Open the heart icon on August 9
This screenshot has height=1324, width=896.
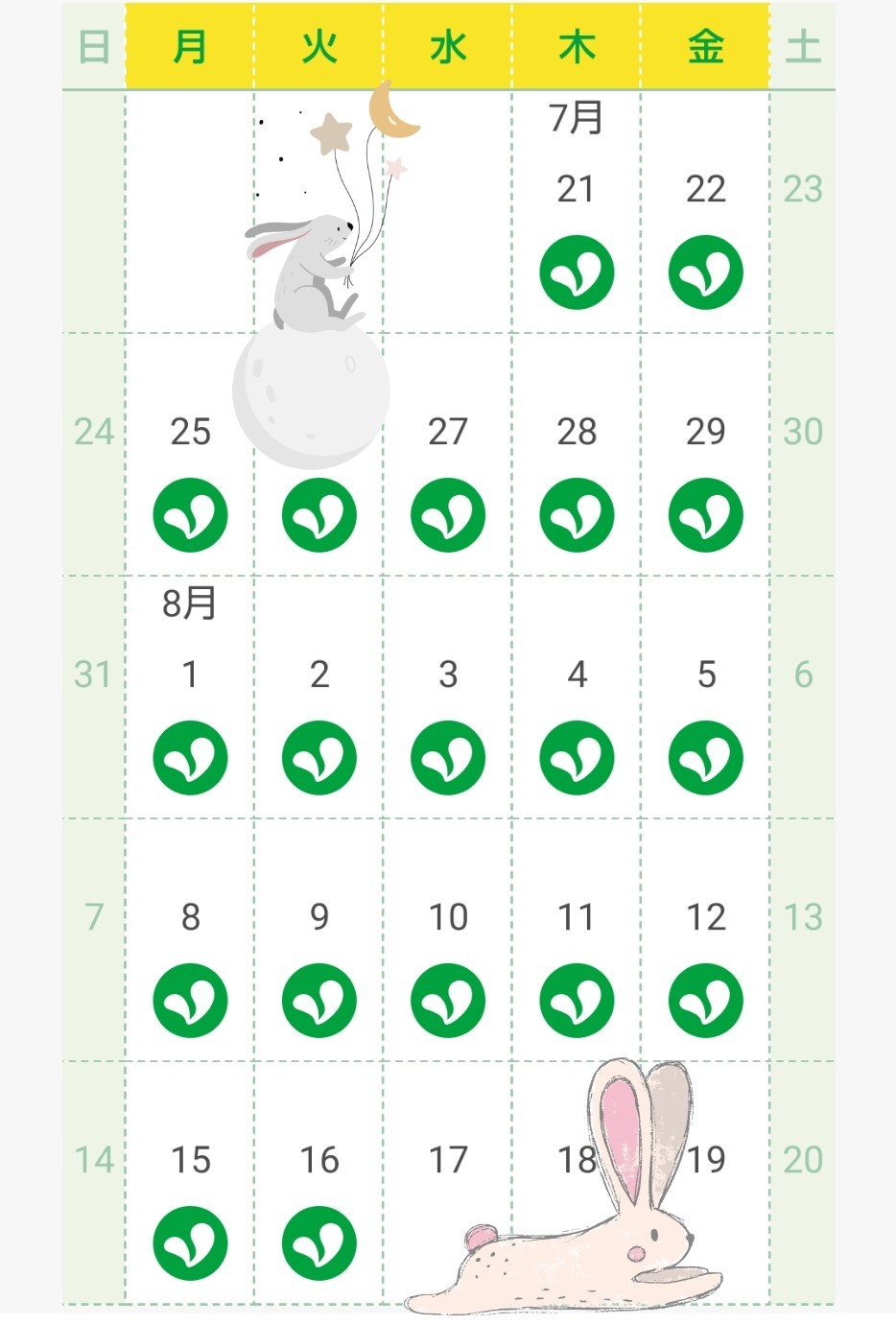pyautogui.click(x=319, y=1001)
